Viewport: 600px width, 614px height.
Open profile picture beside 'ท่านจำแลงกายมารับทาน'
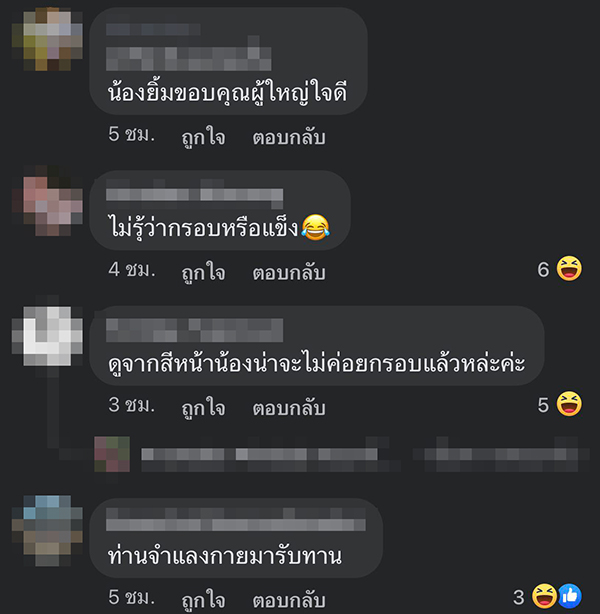(46, 531)
